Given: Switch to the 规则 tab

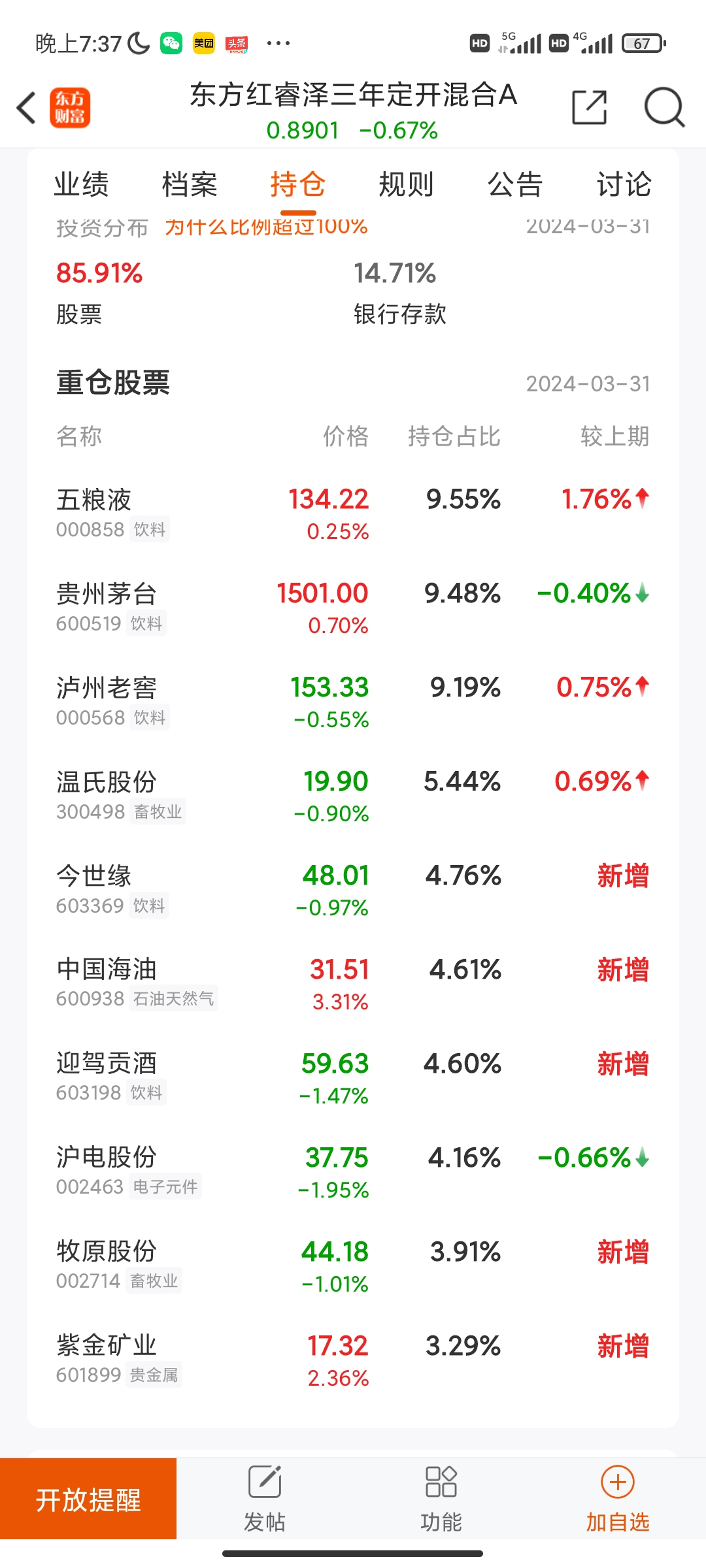Looking at the screenshot, I should pos(406,184).
